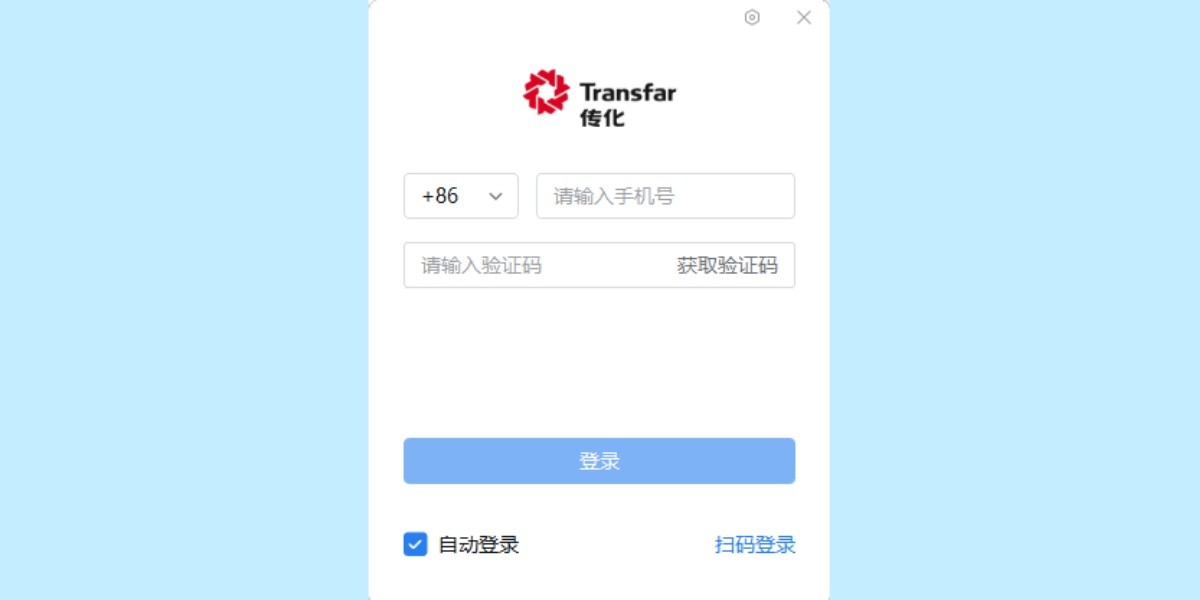This screenshot has width=1200, height=600.
Task: Open the settings gear icon
Action: [x=752, y=17]
